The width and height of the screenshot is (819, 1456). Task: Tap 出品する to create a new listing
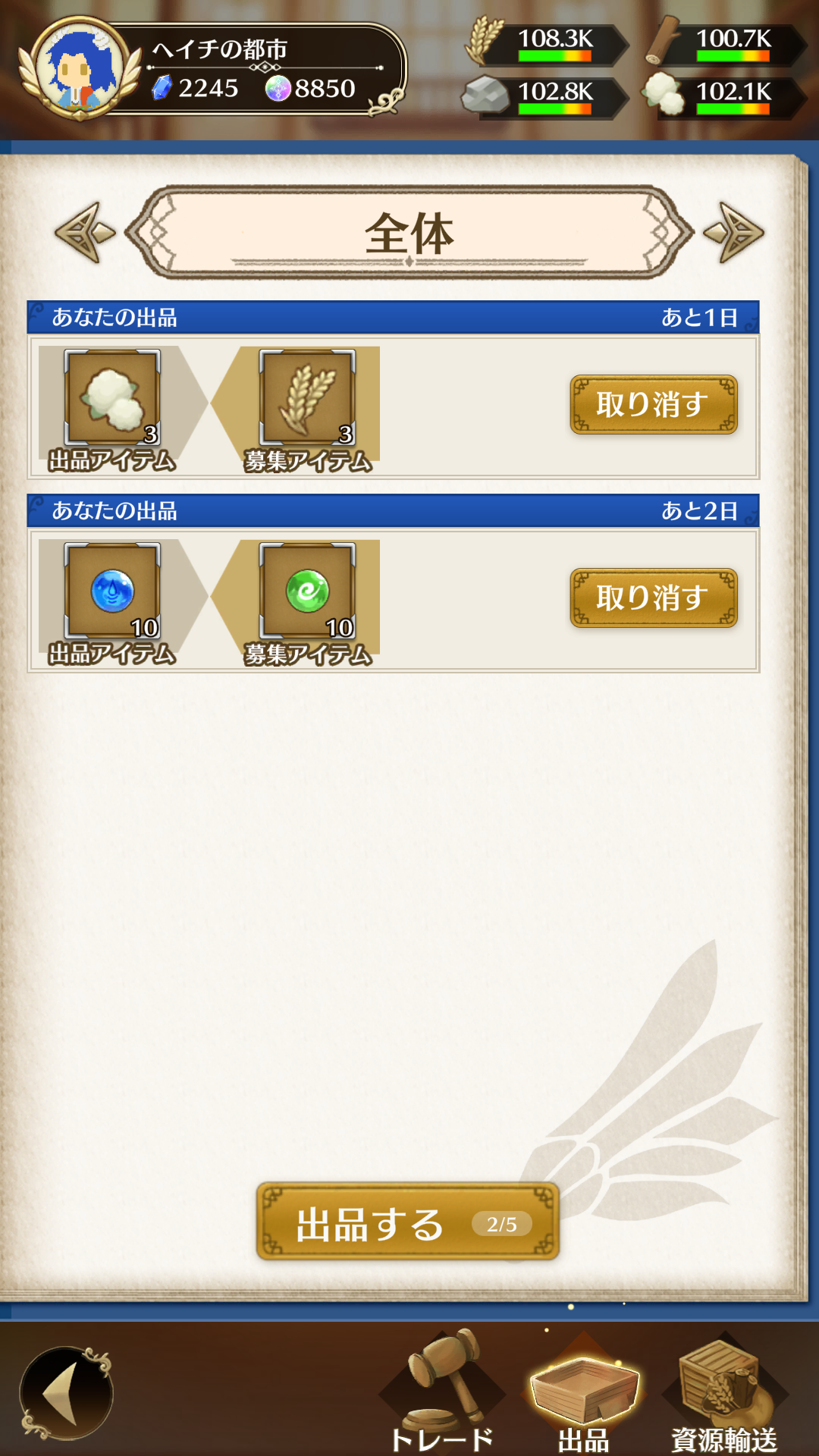point(408,1222)
